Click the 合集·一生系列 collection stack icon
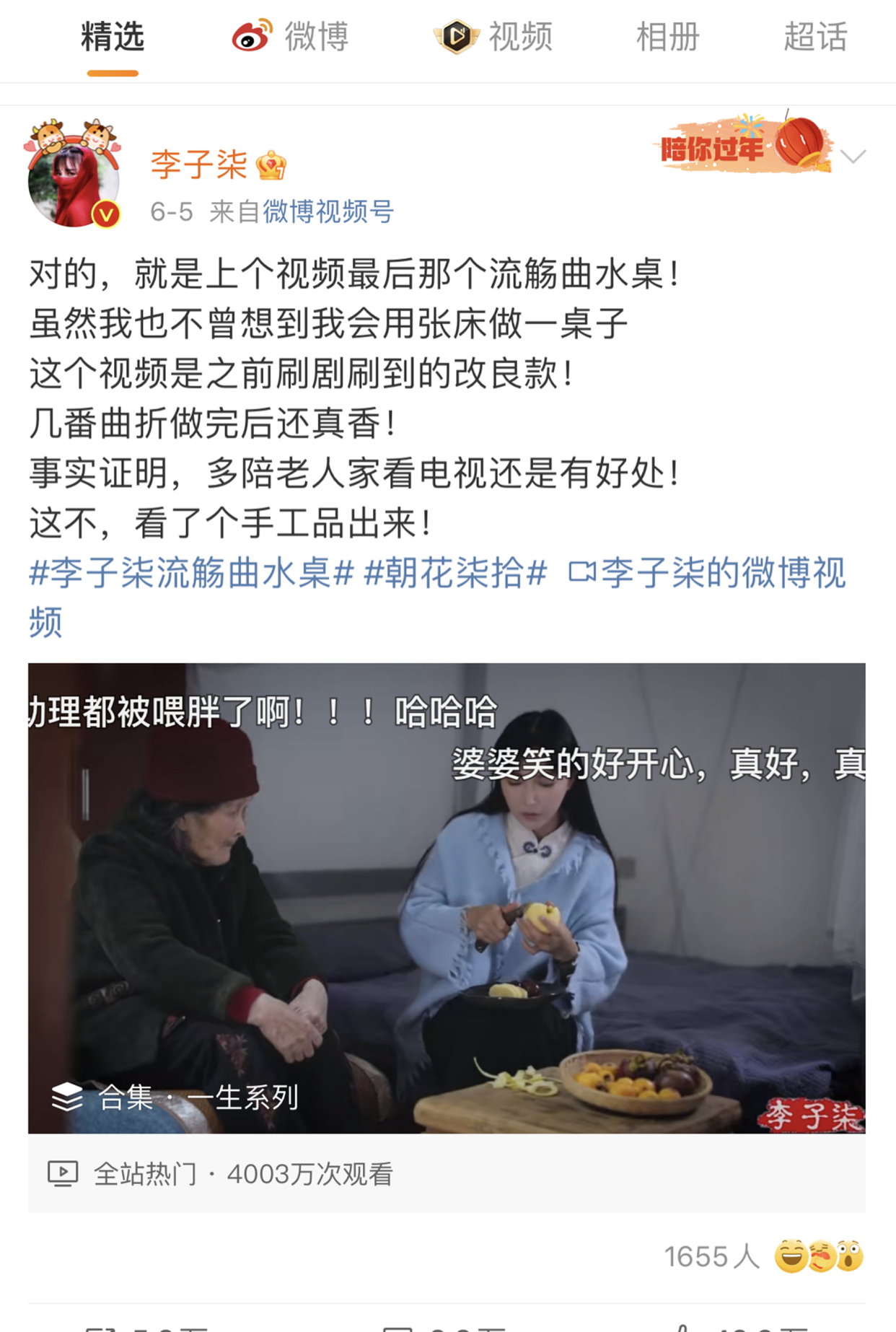This screenshot has width=896, height=1332. pos(66,1095)
